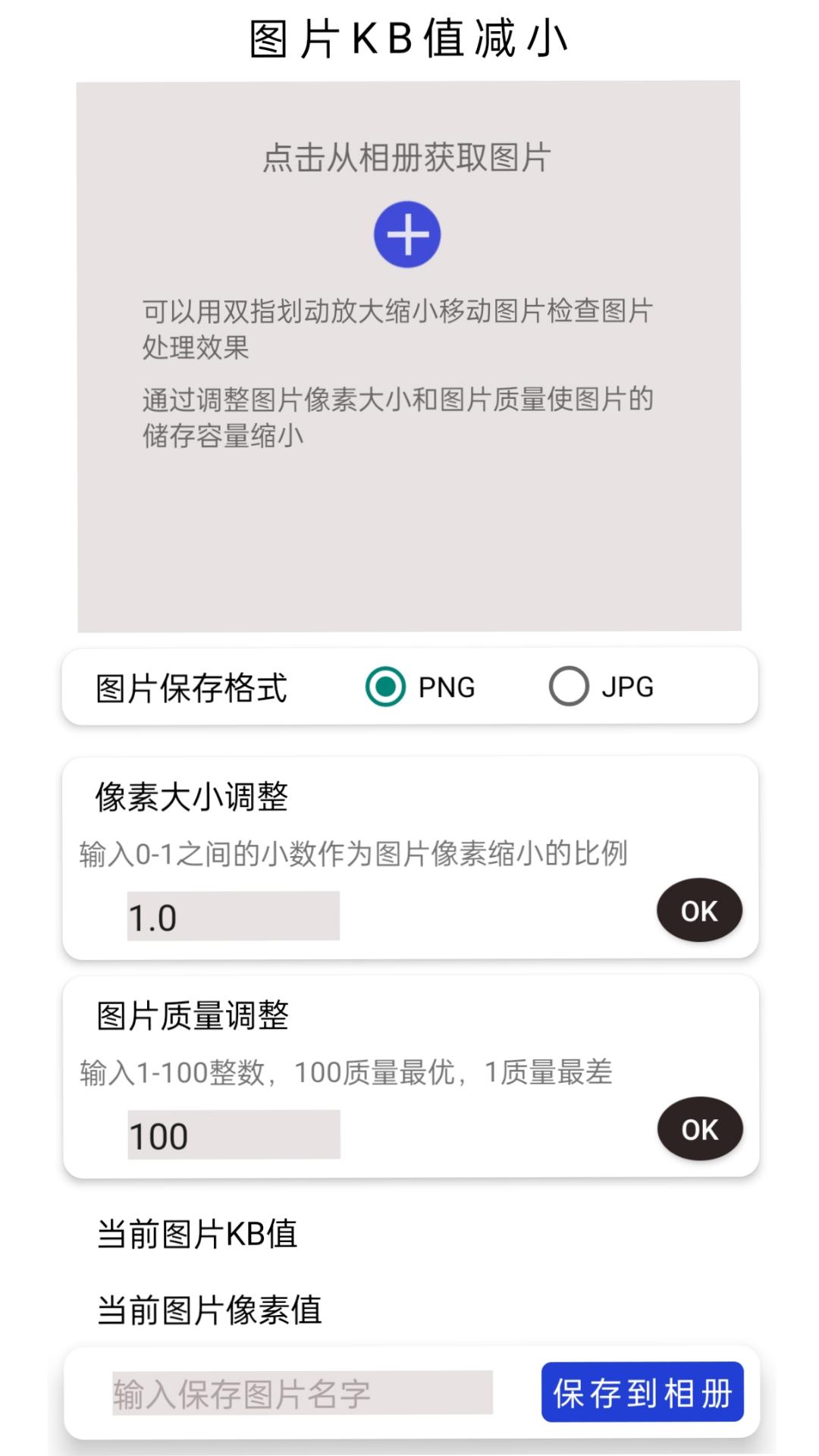
Task: Tap the blue plus to pick a photo
Action: click(407, 234)
